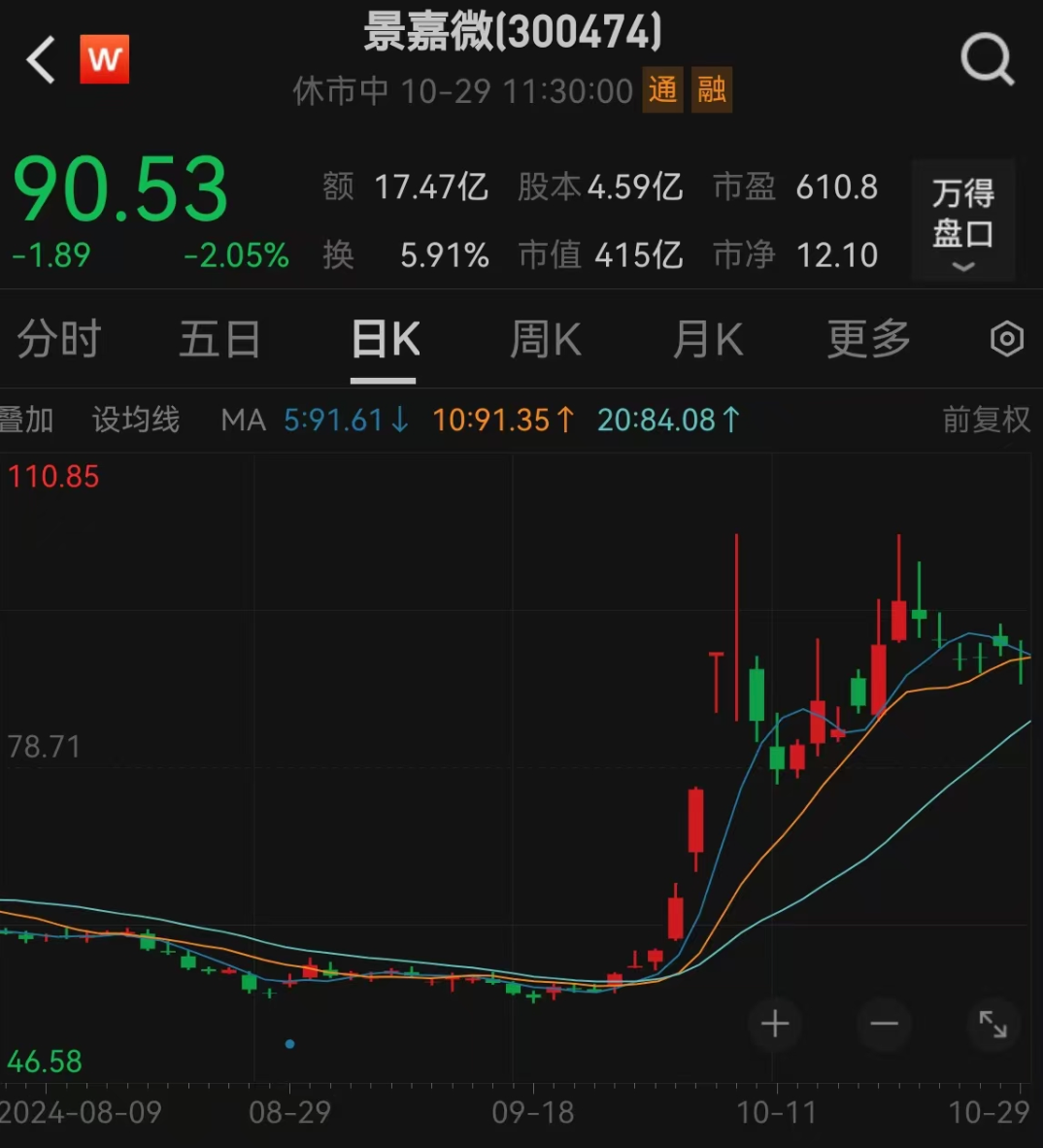Switch to the 分时 intraday tab
The image size is (1043, 1148).
[x=60, y=340]
